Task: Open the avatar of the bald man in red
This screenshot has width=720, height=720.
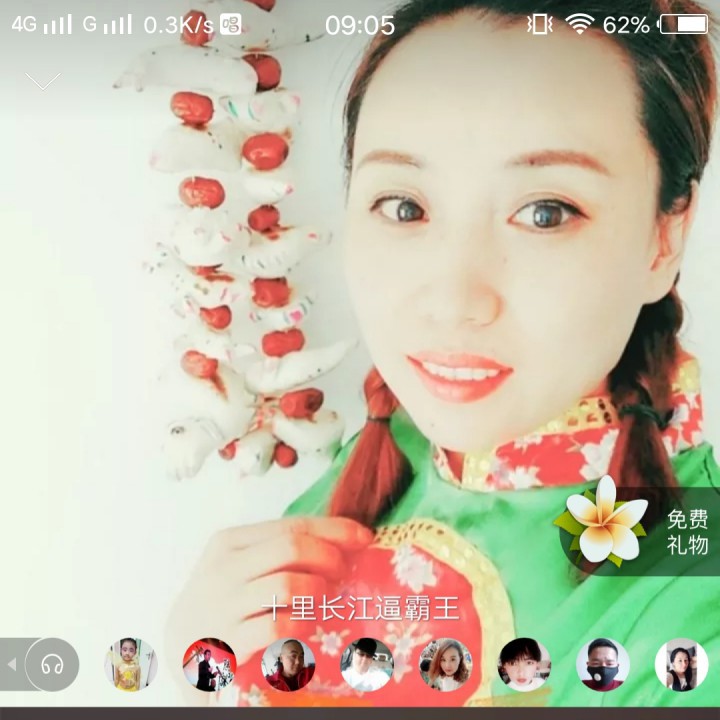Action: pyautogui.click(x=288, y=665)
